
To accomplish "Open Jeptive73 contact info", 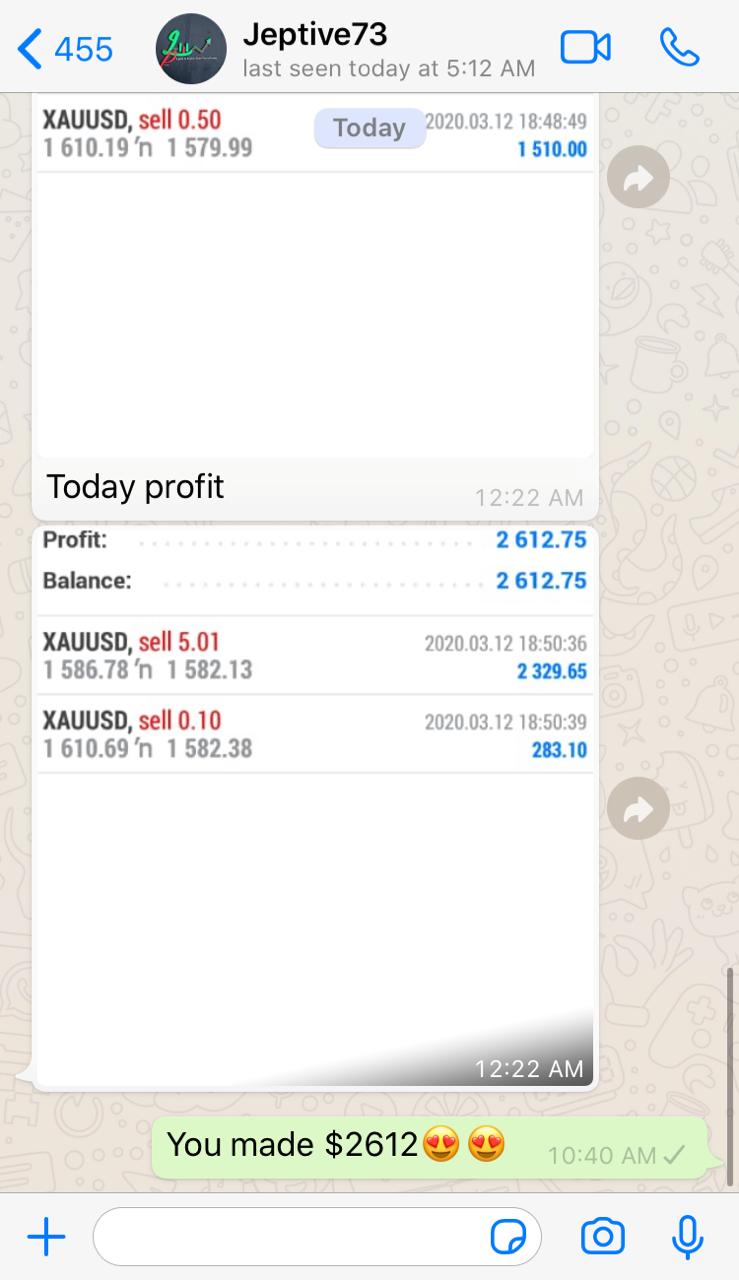I will pyautogui.click(x=387, y=48).
